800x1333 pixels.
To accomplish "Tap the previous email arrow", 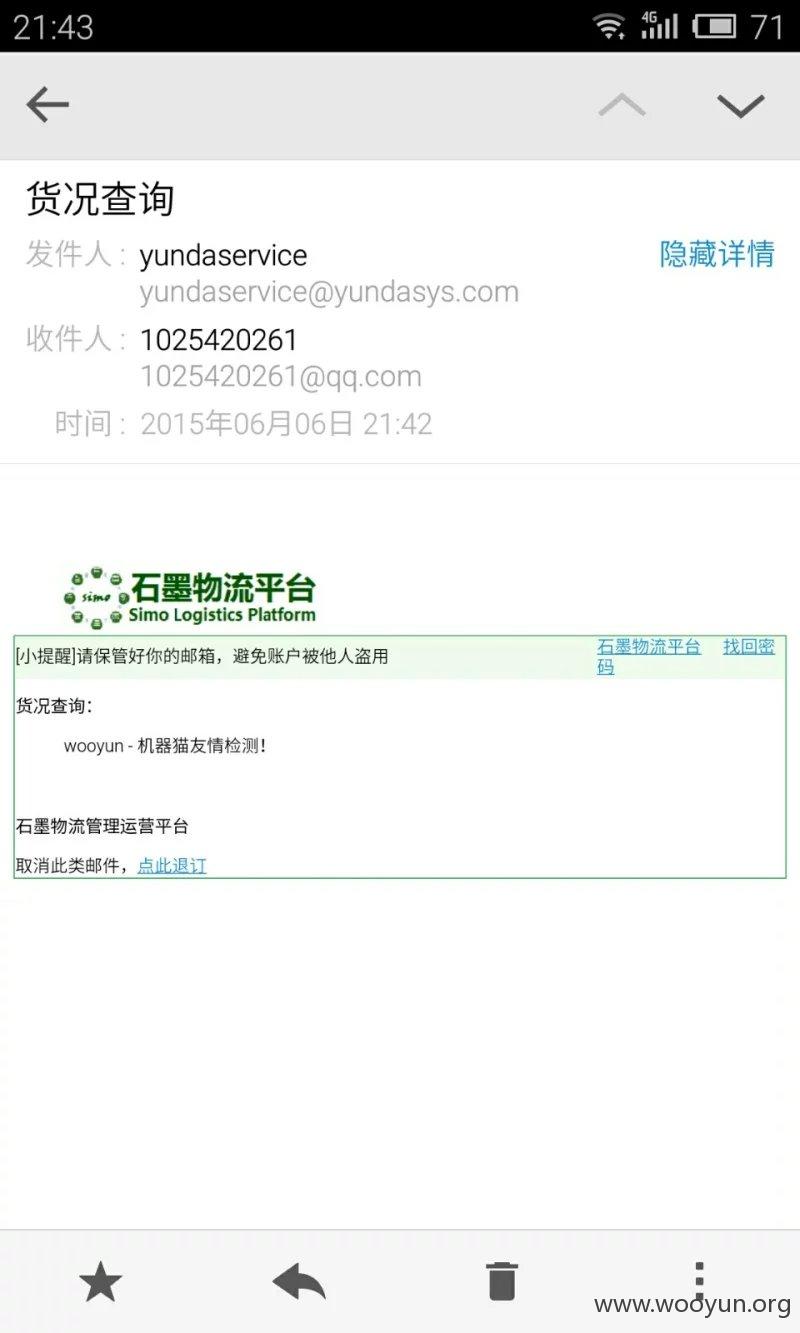I will pos(622,105).
